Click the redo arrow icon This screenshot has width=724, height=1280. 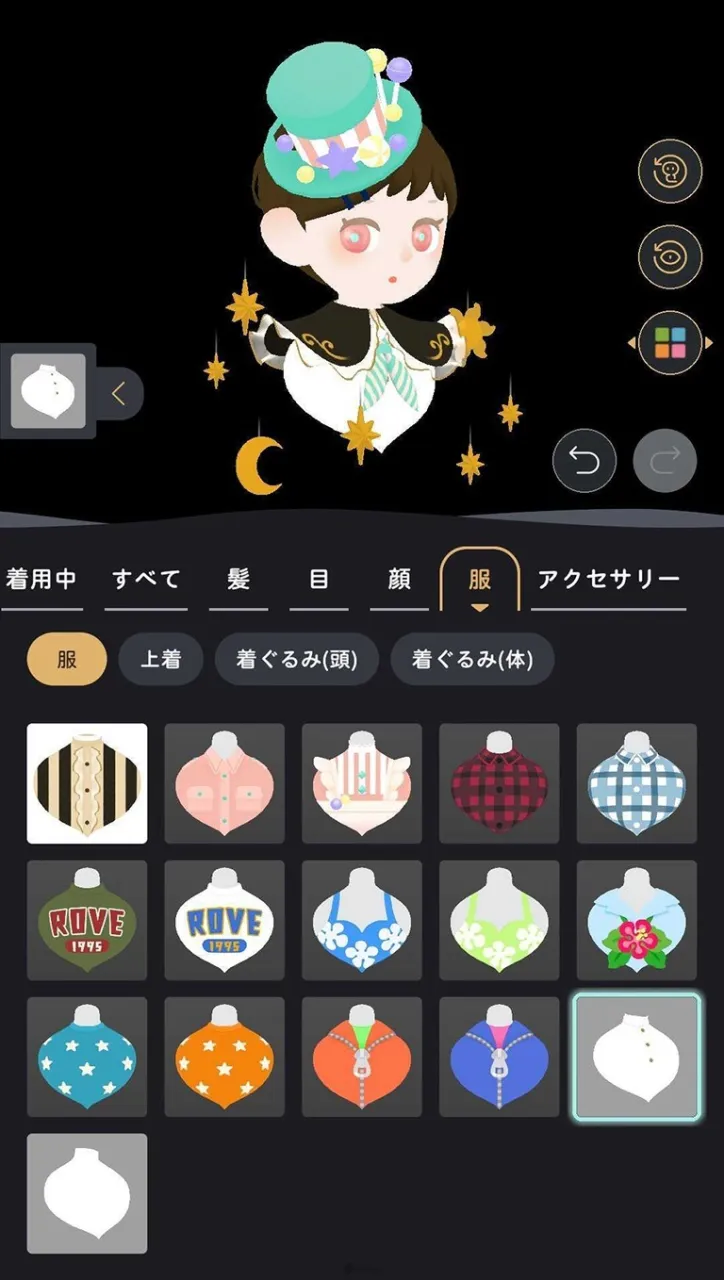pos(667,462)
